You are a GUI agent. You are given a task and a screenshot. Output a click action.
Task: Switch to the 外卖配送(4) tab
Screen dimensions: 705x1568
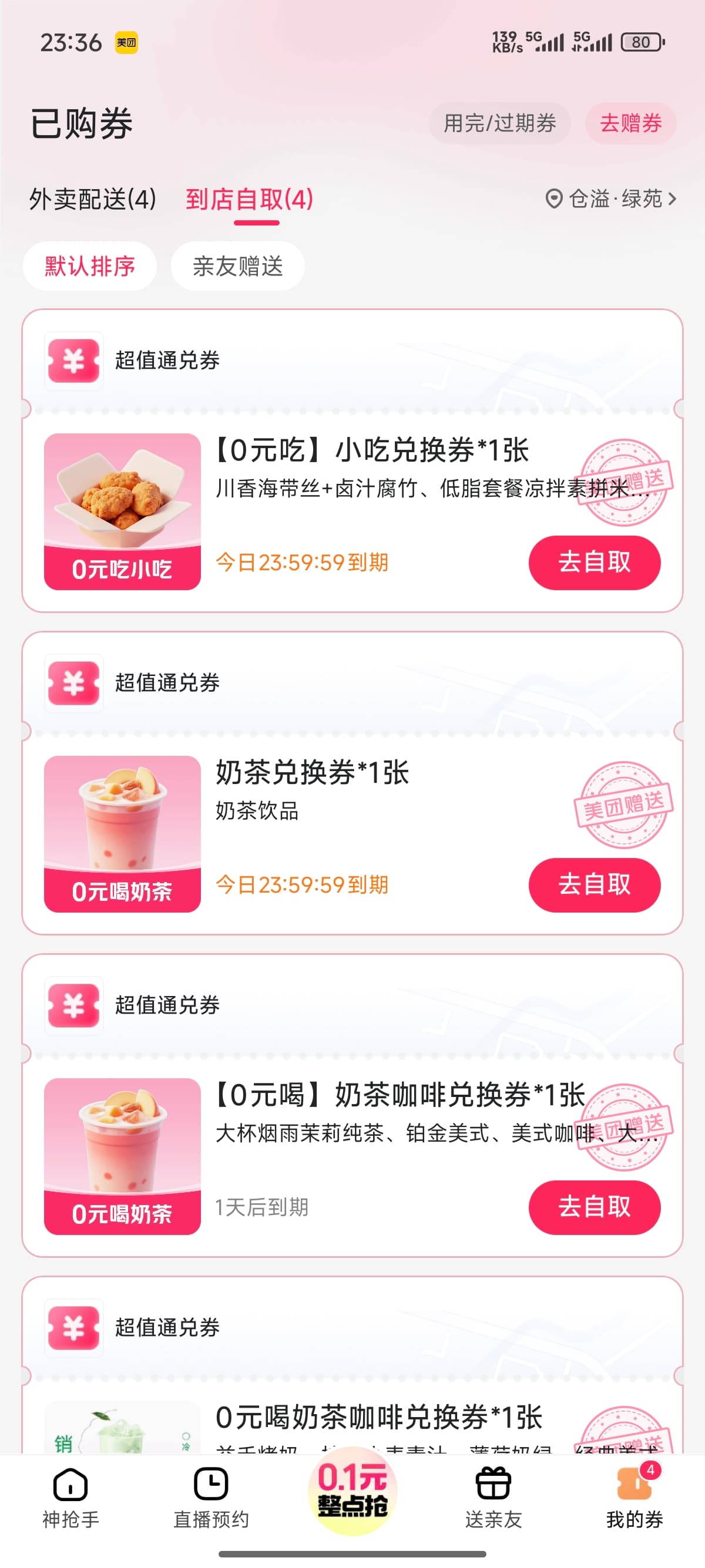pyautogui.click(x=93, y=199)
